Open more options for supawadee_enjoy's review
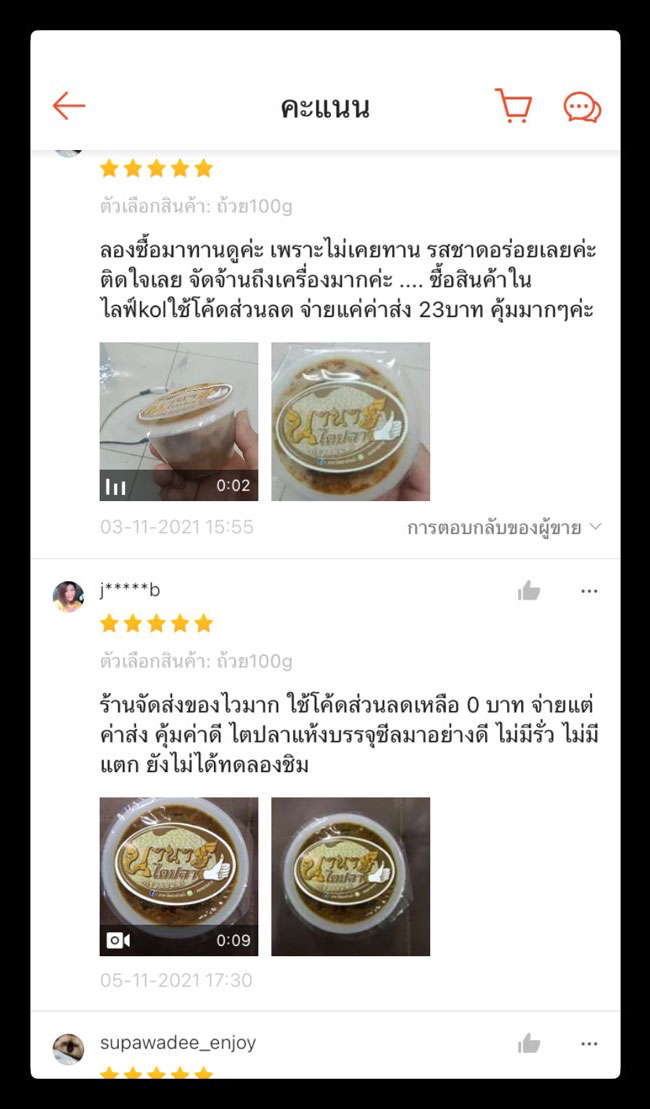Screen dimensions: 650x1109 589,1044
